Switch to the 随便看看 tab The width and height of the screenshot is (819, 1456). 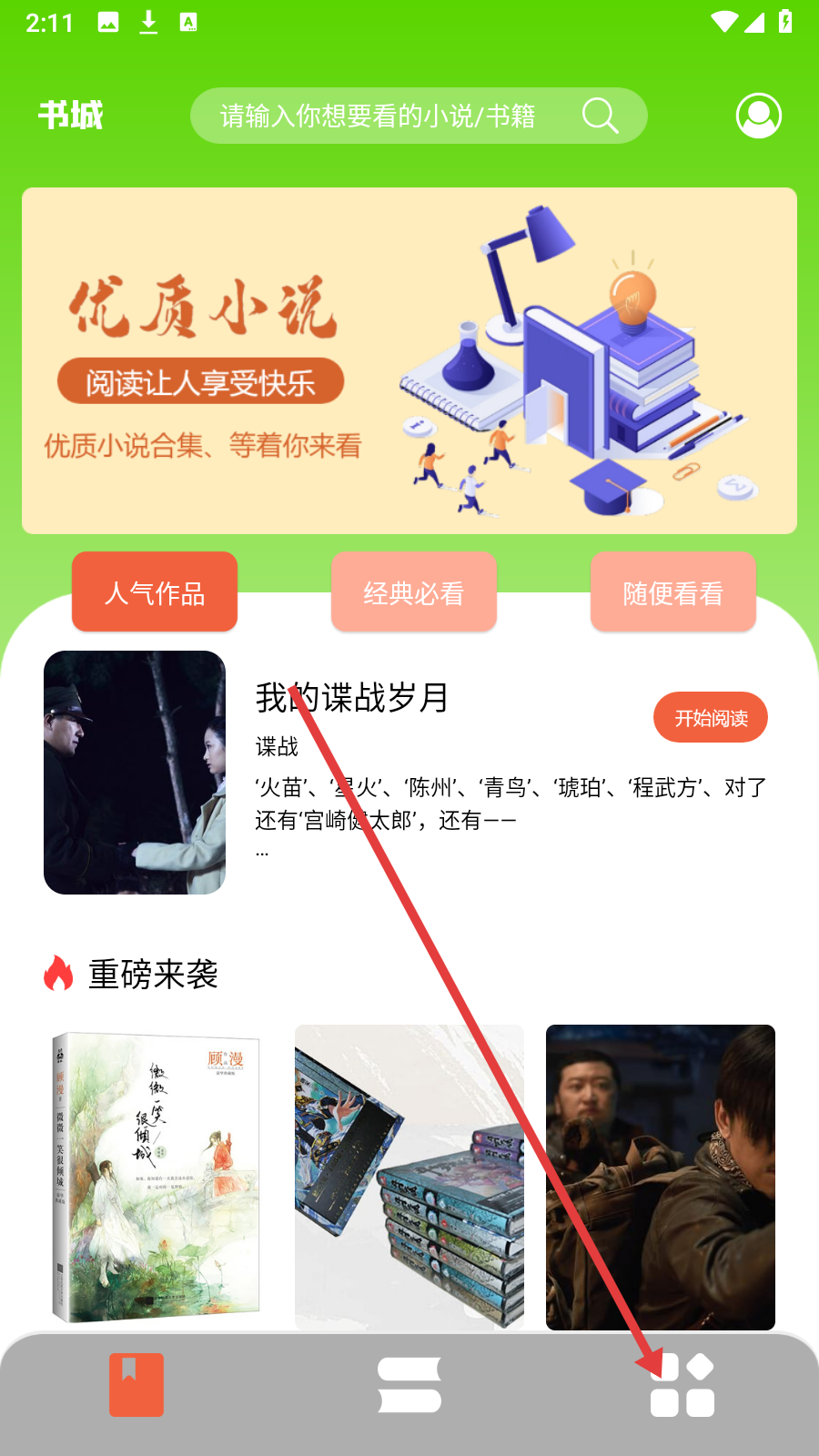click(673, 591)
